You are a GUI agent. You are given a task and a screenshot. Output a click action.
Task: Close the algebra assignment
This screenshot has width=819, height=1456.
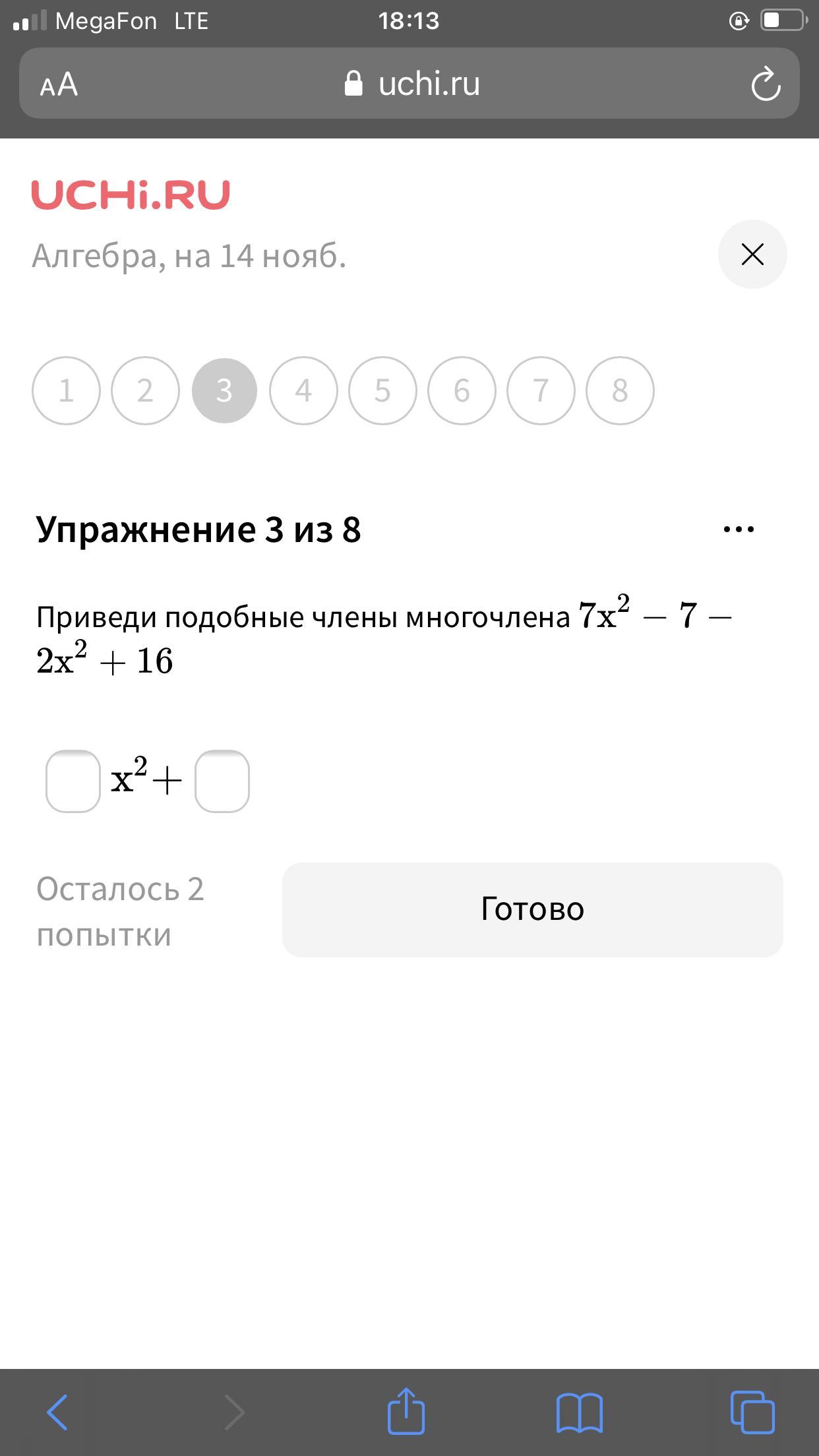click(x=752, y=255)
